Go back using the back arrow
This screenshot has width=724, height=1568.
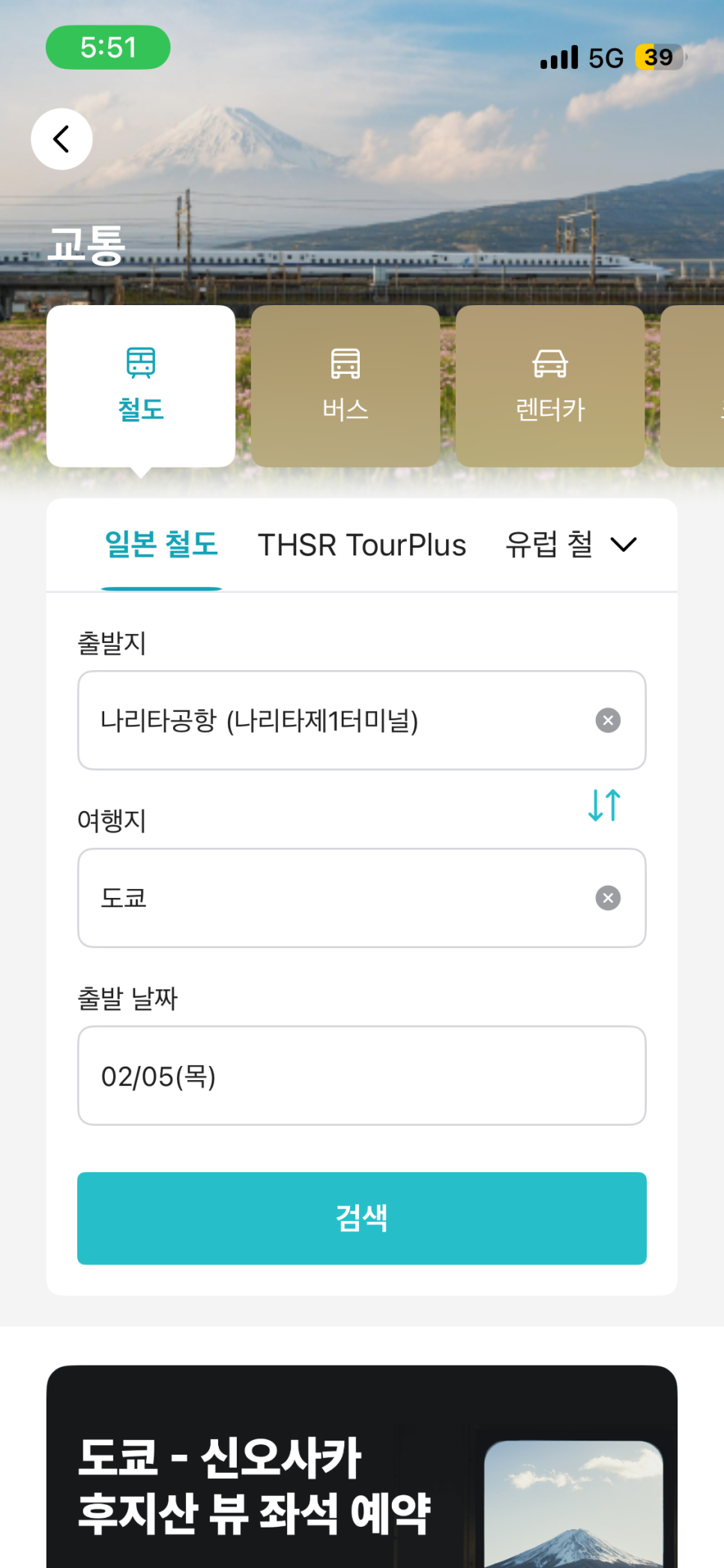click(61, 139)
